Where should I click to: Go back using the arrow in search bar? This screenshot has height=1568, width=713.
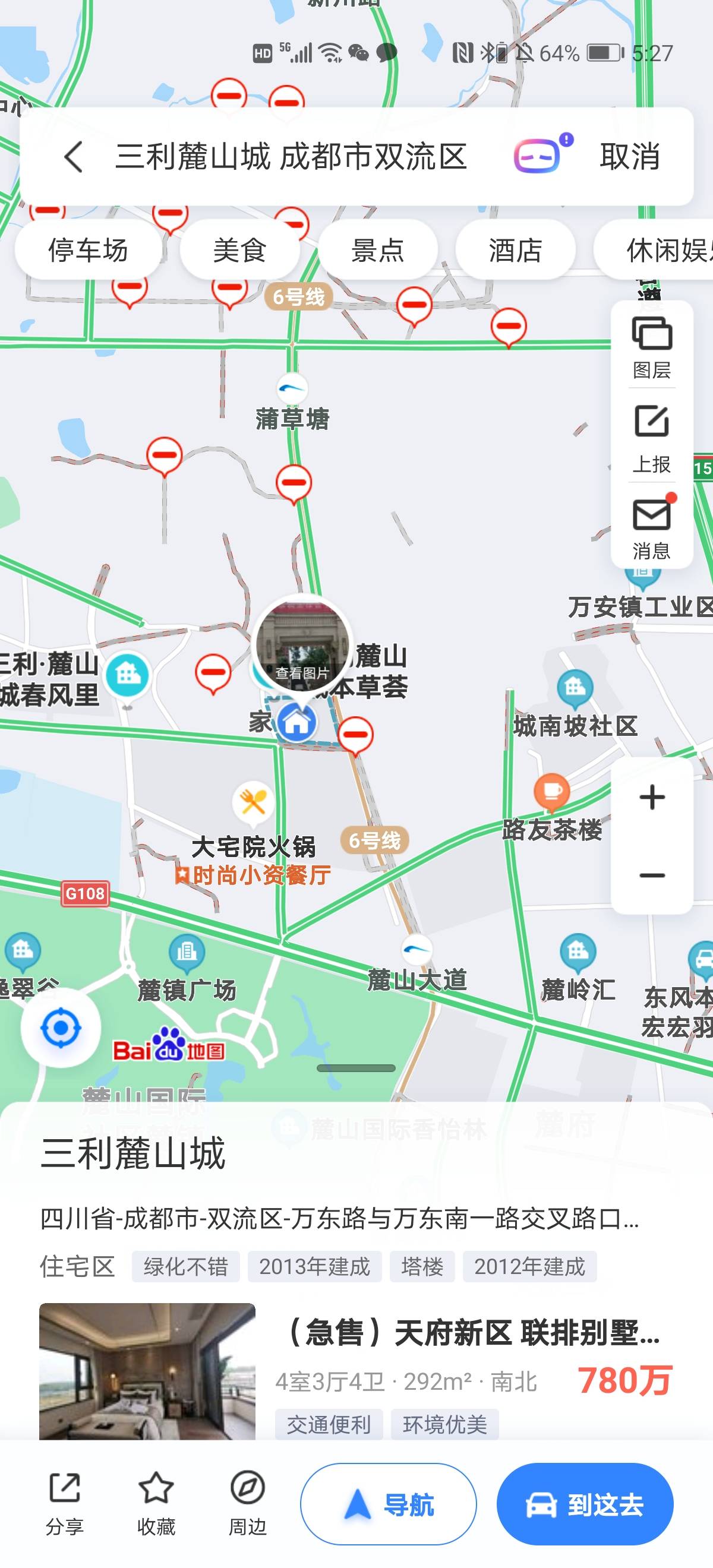tap(74, 157)
